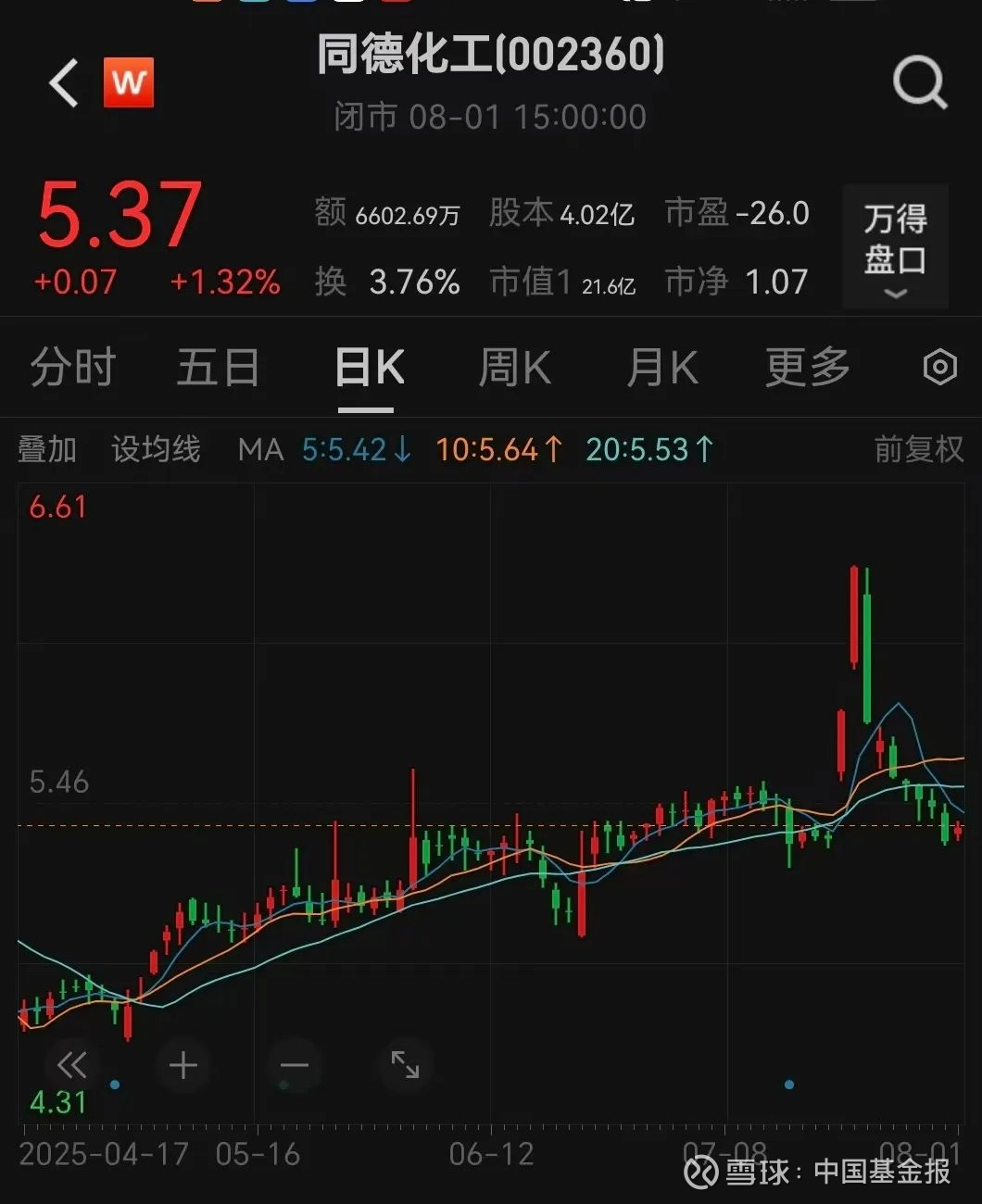The height and width of the screenshot is (1204, 982).
Task: Zoom out the K-line chart with minus
Action: (294, 1065)
